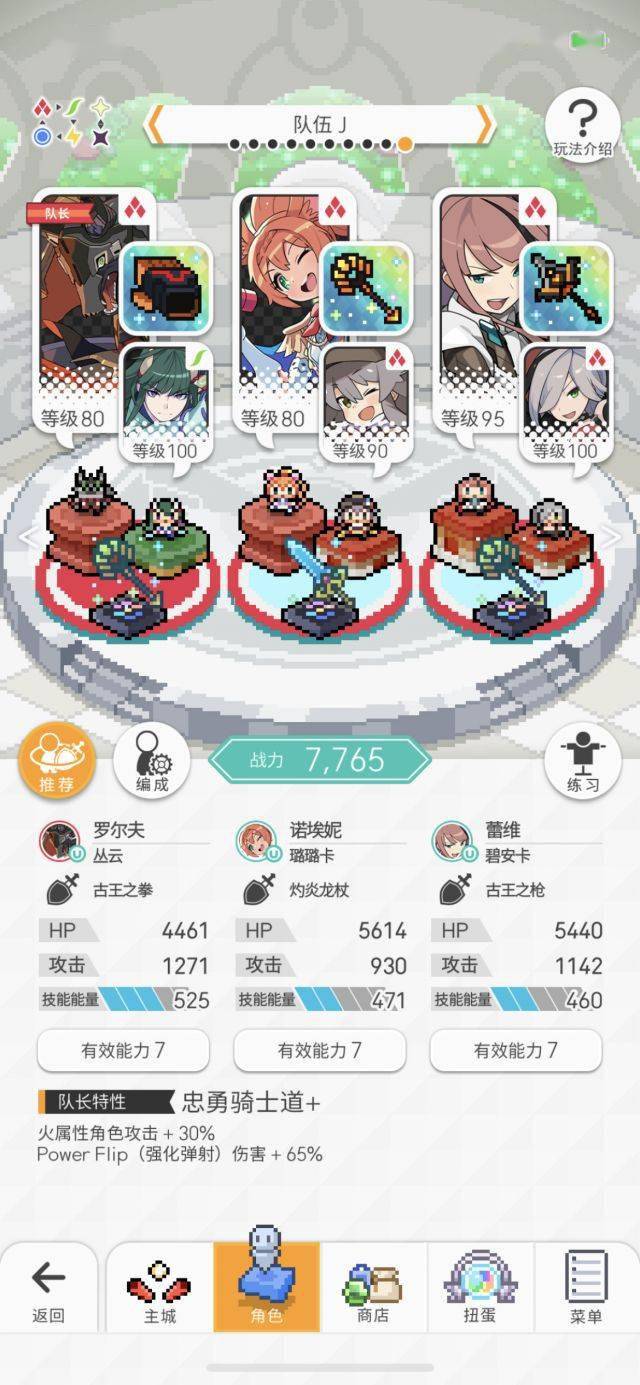This screenshot has height=1385, width=640.
Task: Switch to the 扭蛋 gacha tab
Action: tap(480, 1290)
